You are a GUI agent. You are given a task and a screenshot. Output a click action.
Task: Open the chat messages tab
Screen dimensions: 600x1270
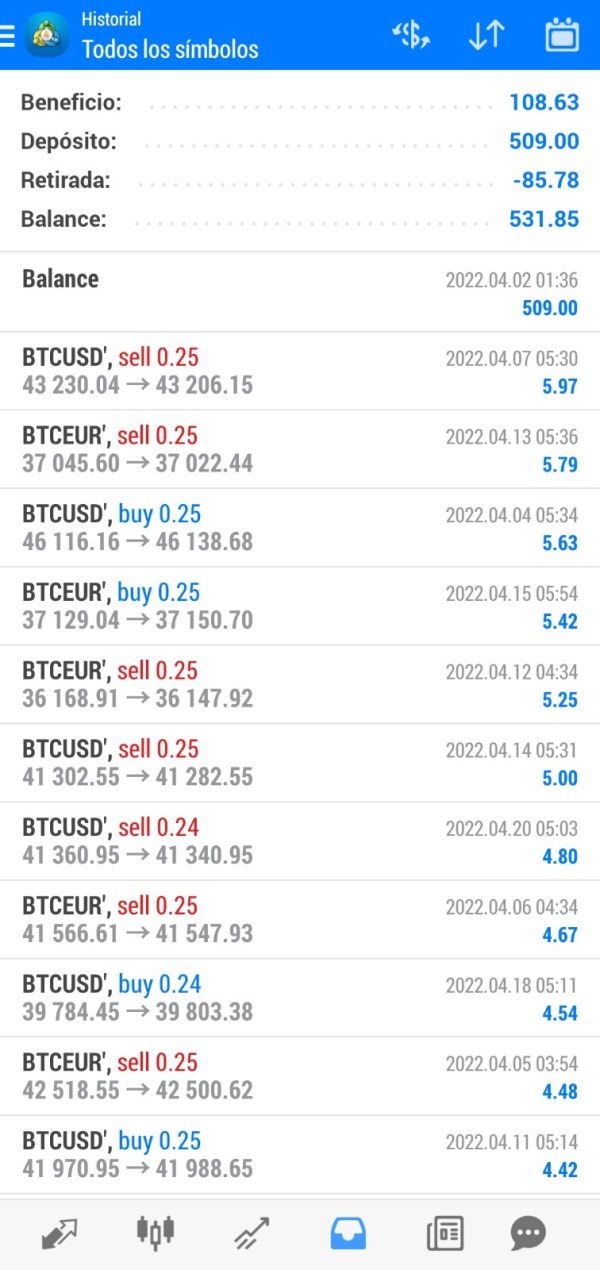pos(528,1233)
